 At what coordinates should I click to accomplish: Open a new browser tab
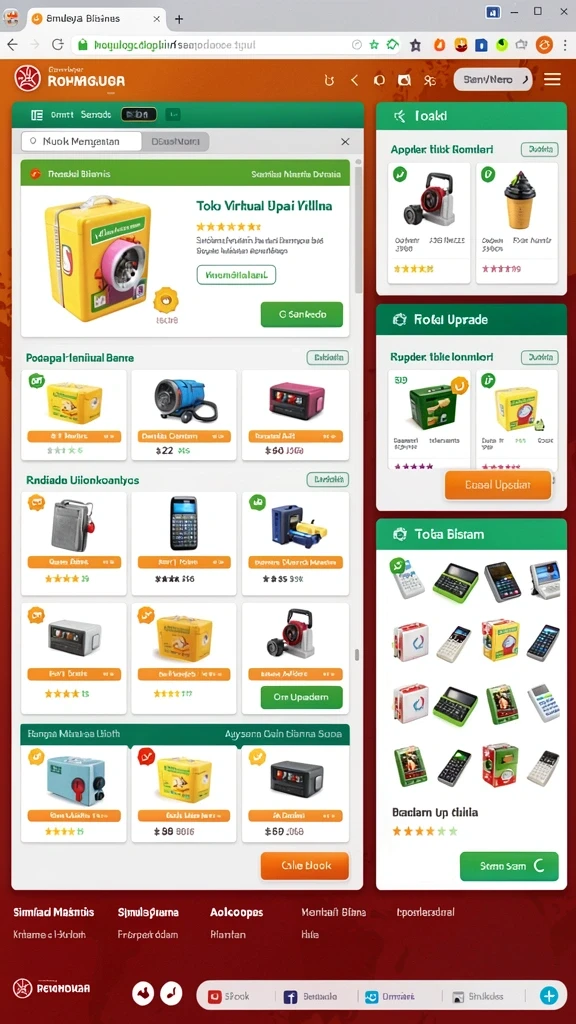[179, 19]
